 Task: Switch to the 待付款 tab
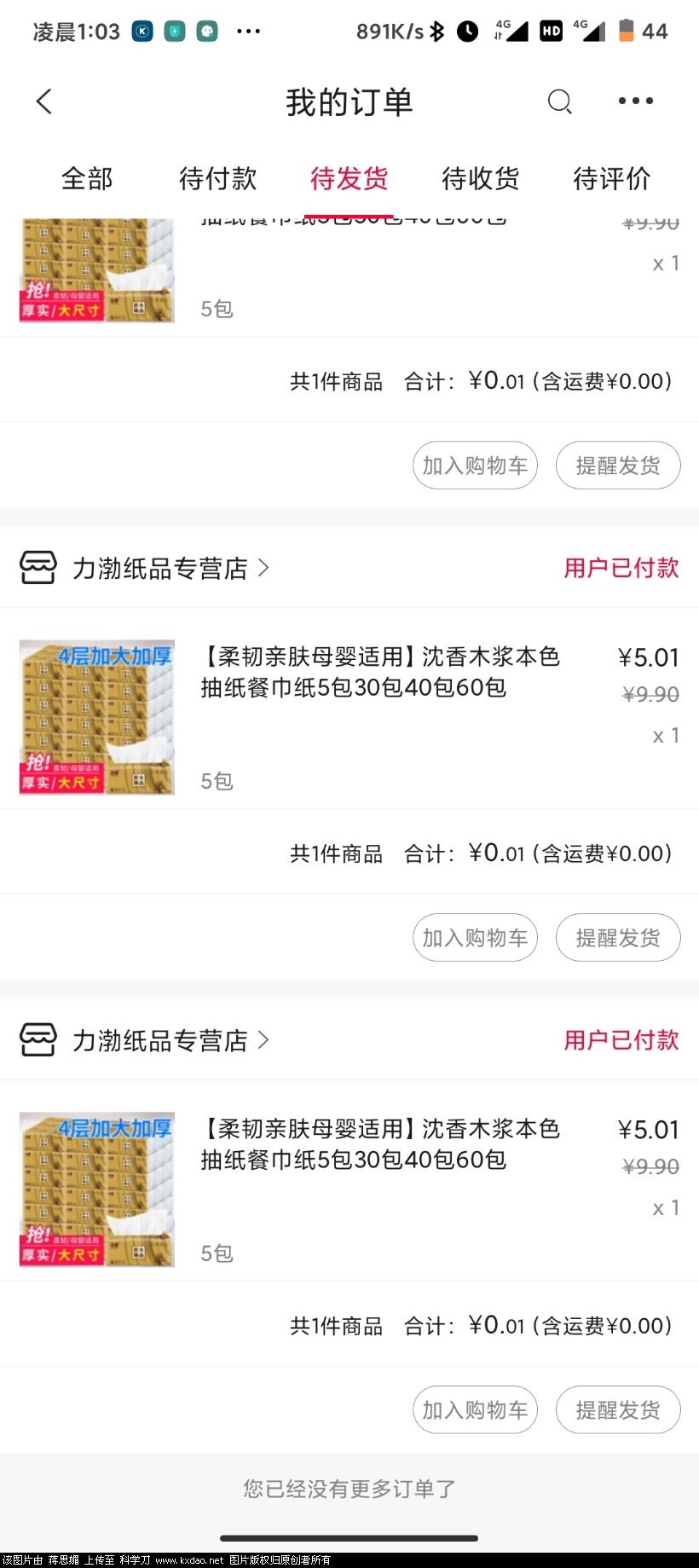pos(217,179)
